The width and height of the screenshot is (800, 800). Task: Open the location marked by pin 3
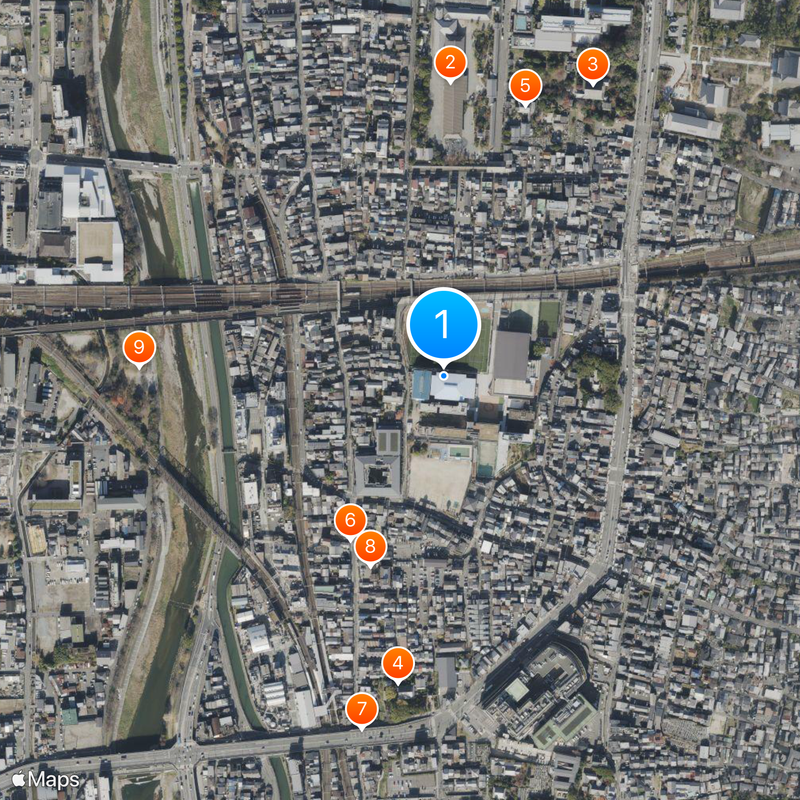pos(592,66)
